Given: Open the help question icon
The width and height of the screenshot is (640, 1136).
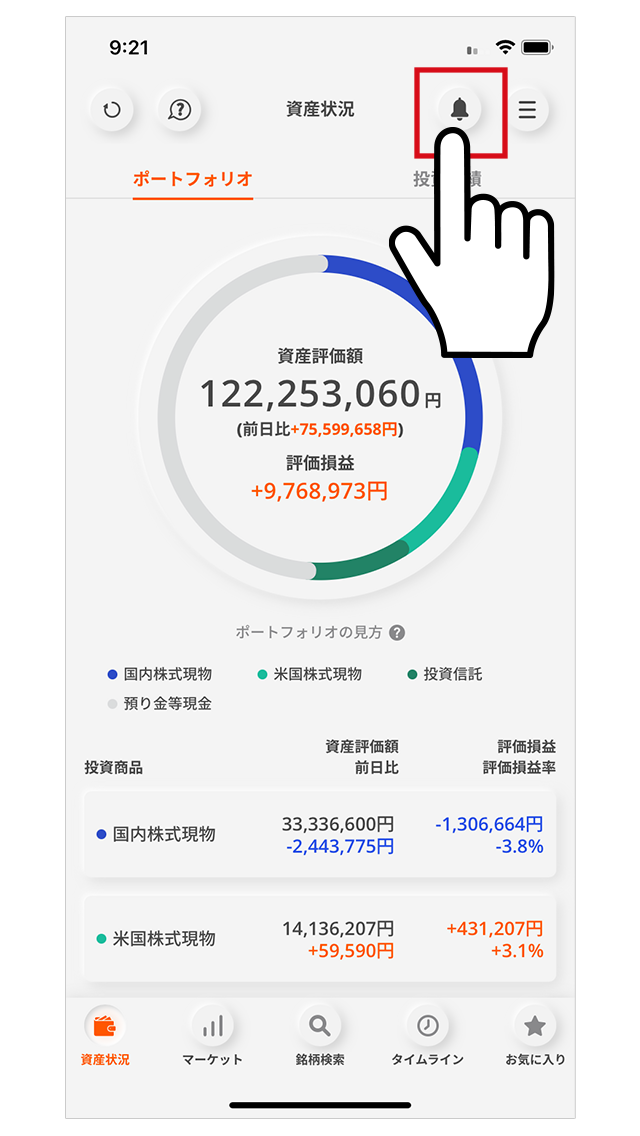Looking at the screenshot, I should (179, 110).
